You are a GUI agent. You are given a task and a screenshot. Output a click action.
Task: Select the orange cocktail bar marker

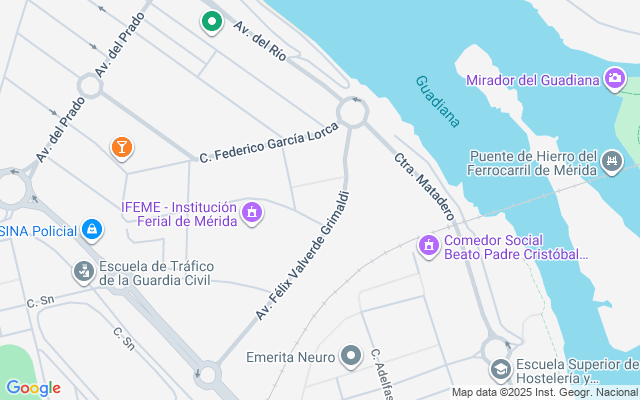122,148
